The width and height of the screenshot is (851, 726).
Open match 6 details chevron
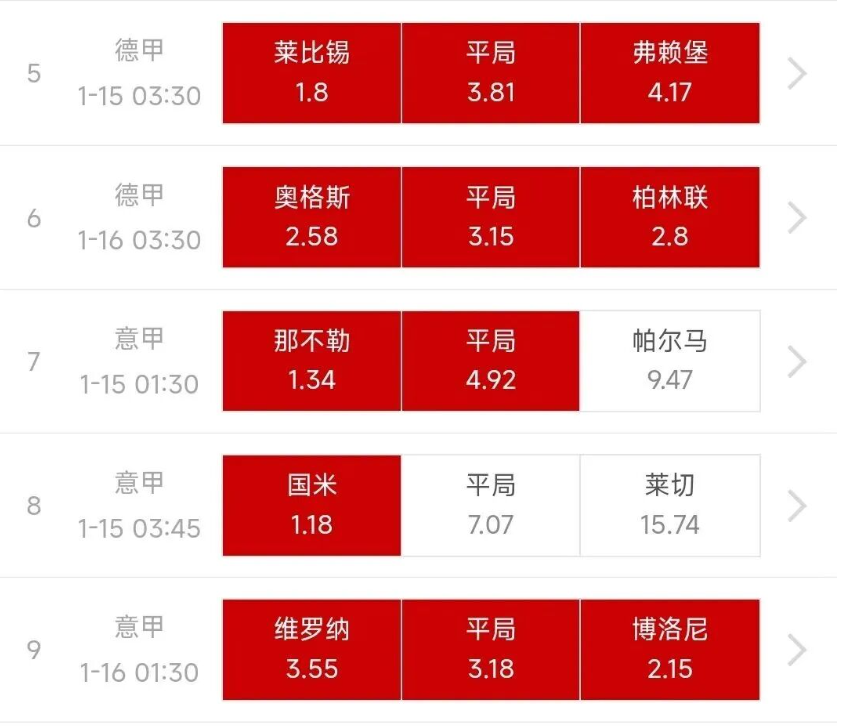[797, 217]
